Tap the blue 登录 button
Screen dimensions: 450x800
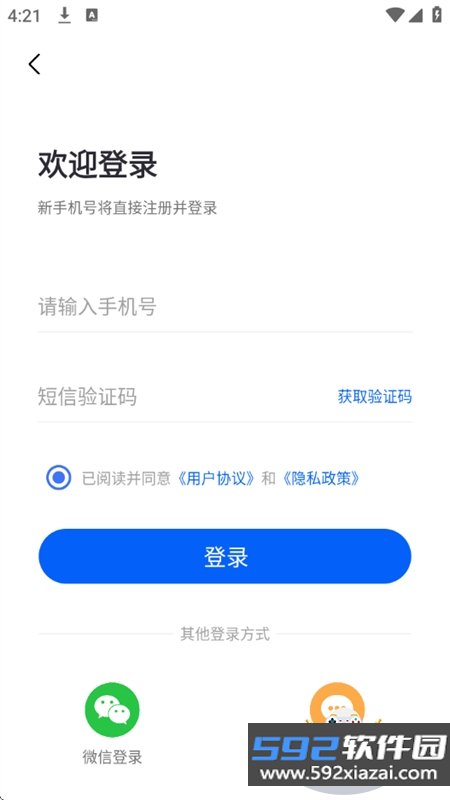225,556
